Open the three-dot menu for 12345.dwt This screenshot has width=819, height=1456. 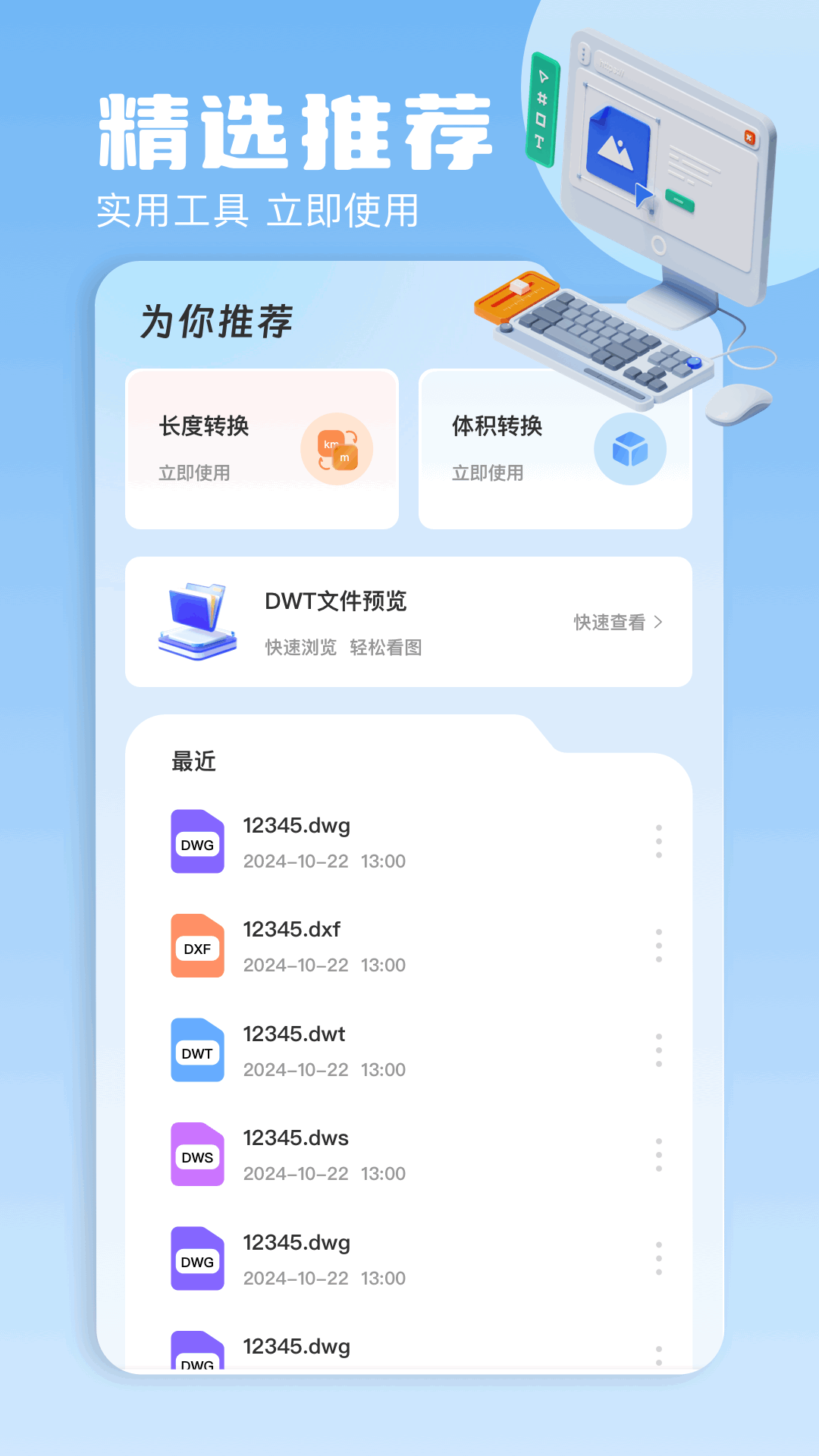pos(659,1051)
